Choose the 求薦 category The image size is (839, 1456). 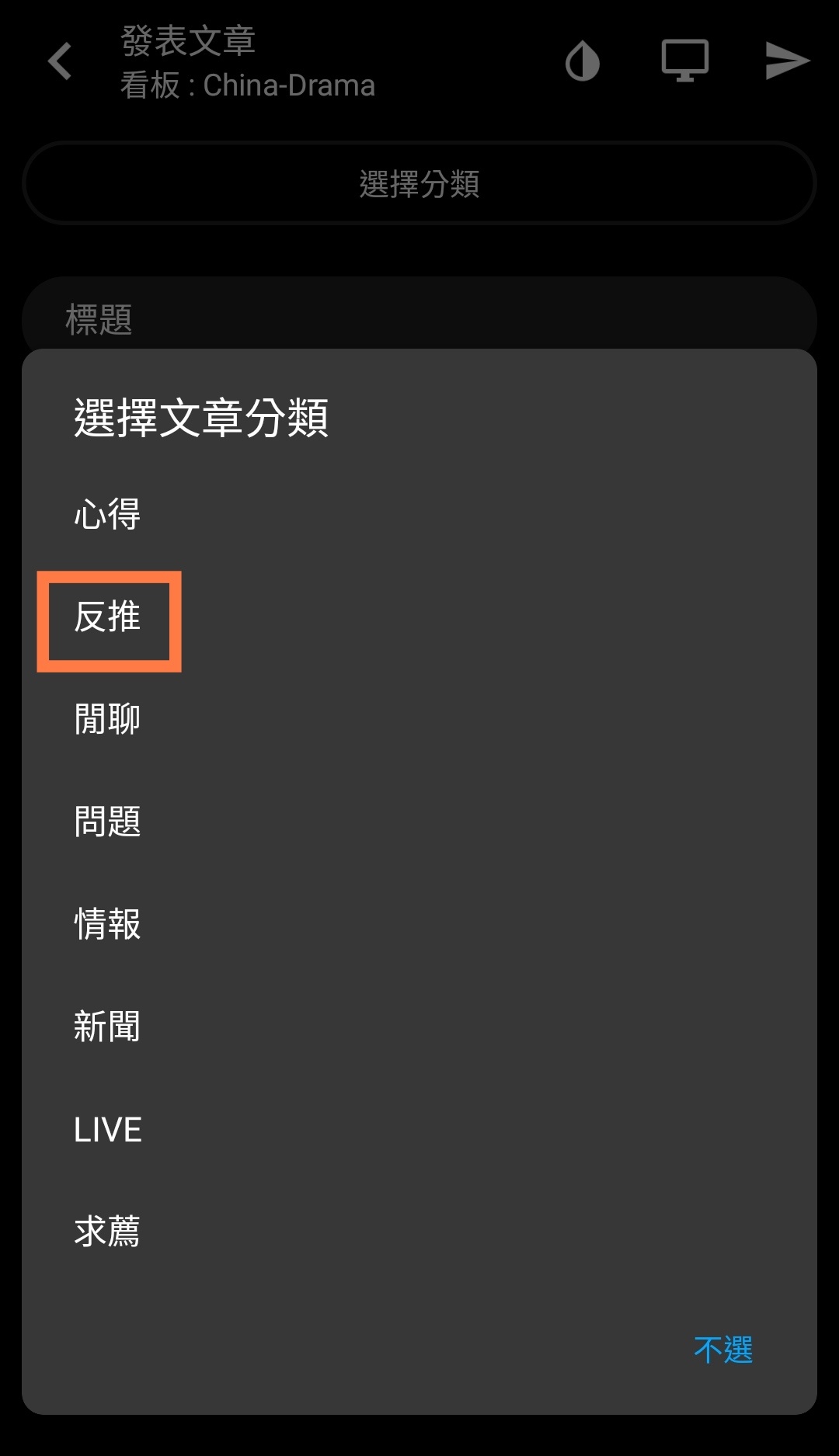coord(107,1232)
